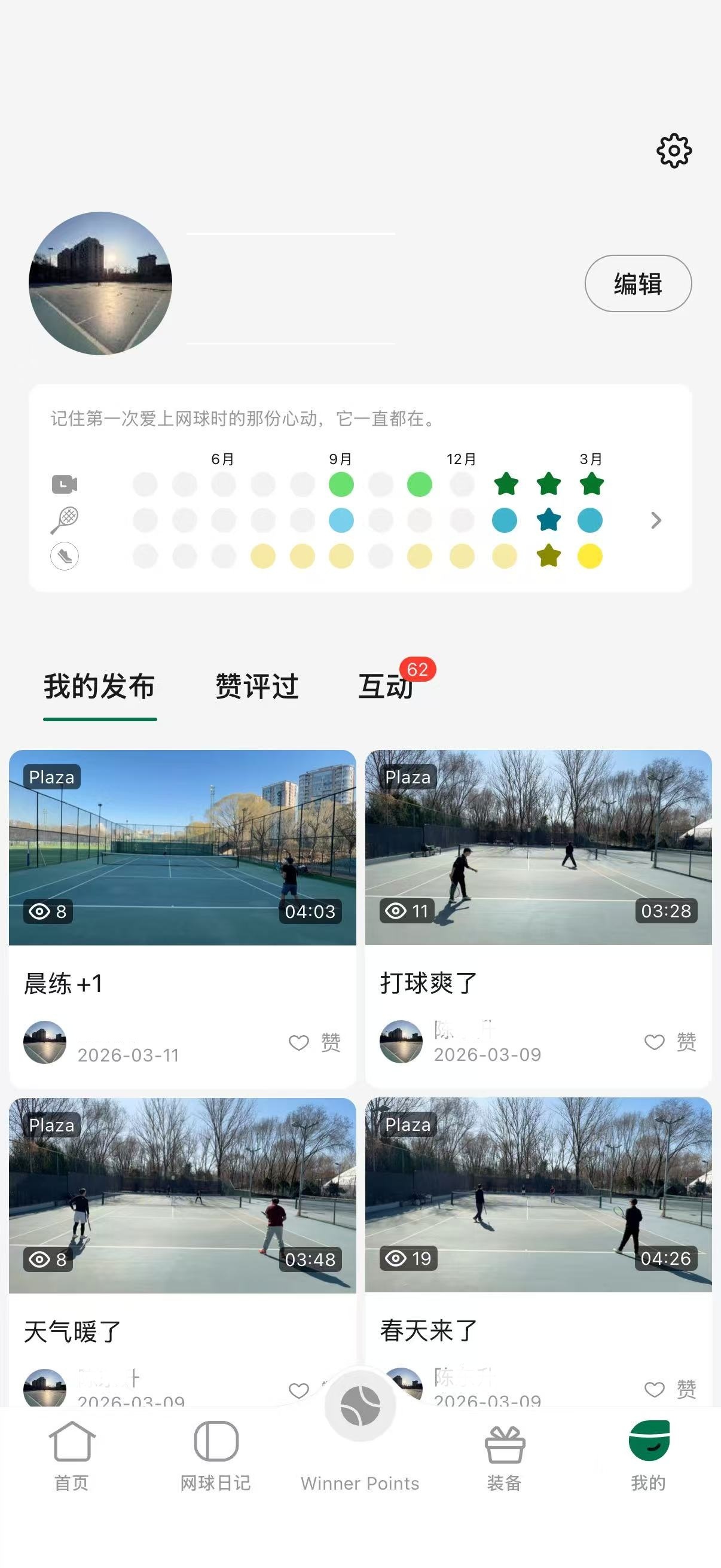Select the video camera icon in the activity calendar

pos(64,485)
